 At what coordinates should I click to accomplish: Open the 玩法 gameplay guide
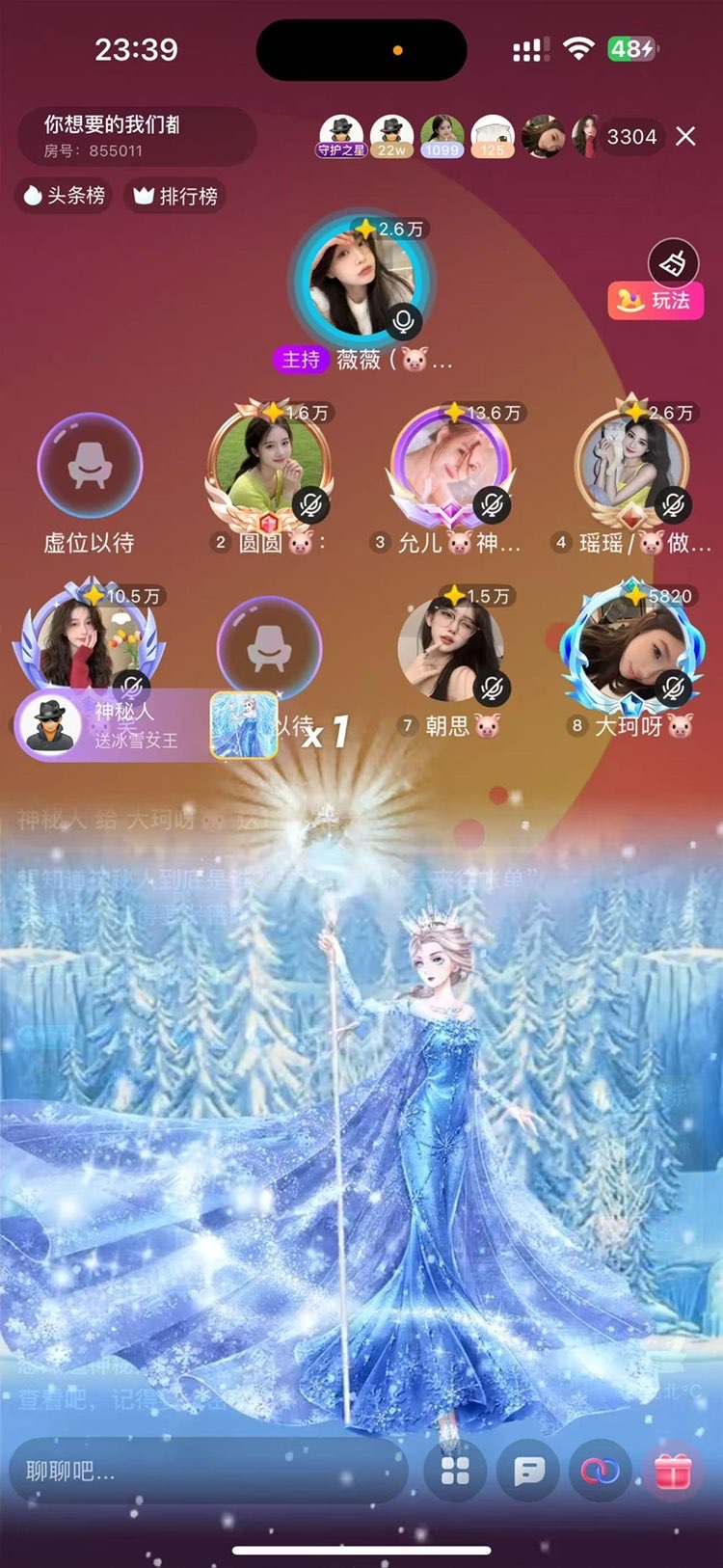pos(656,301)
